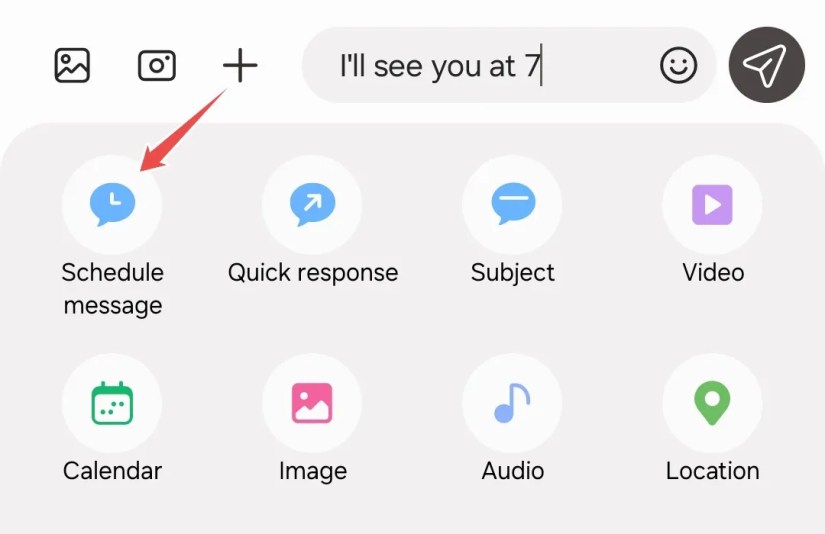Choose Quick response
Viewport: 825px width, 534px height.
(x=312, y=204)
